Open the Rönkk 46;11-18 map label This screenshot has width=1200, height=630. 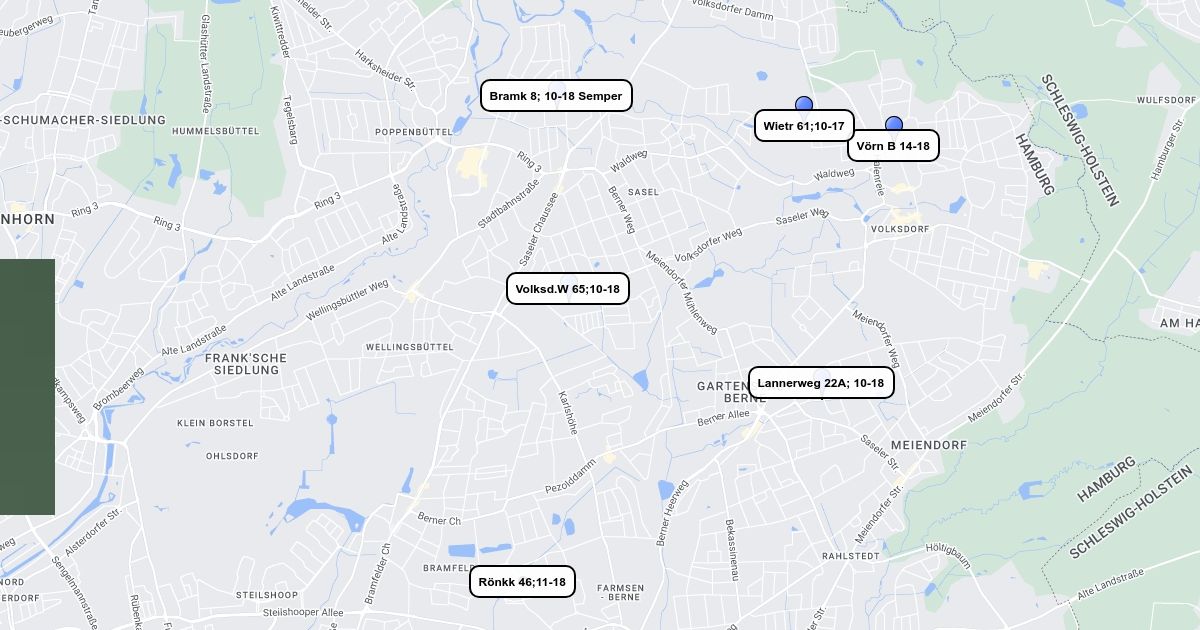522,582
